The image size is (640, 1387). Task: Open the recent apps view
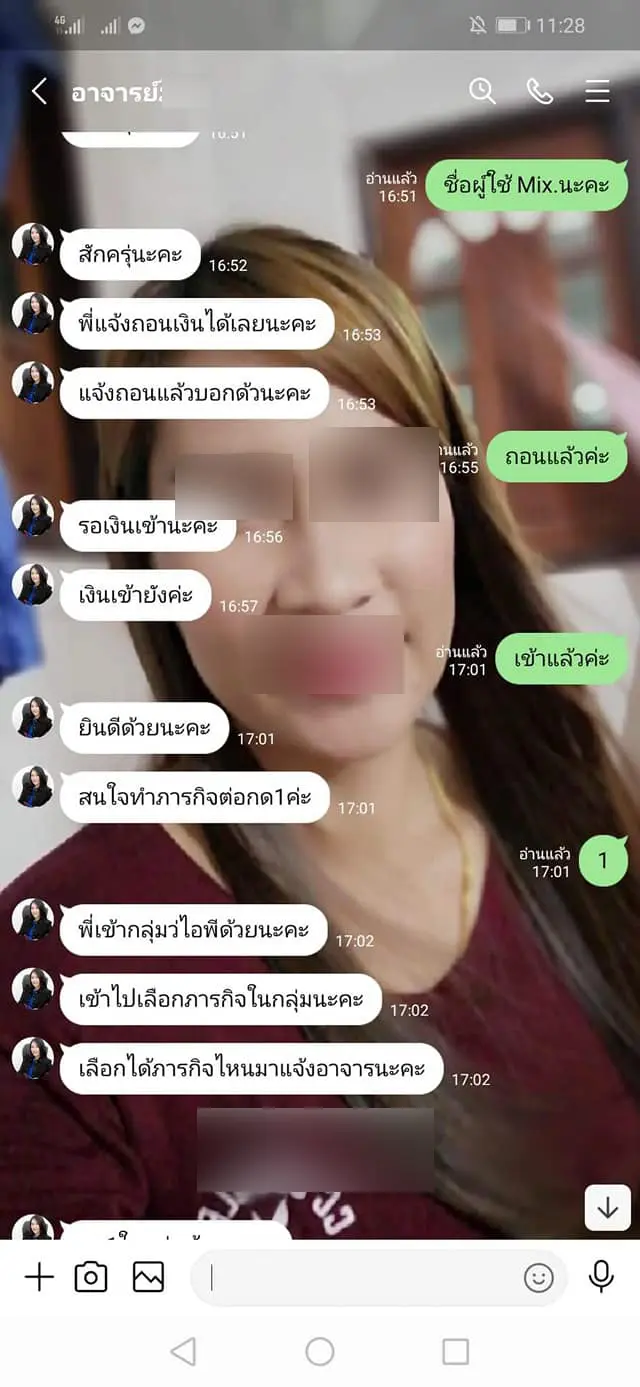[455, 1352]
